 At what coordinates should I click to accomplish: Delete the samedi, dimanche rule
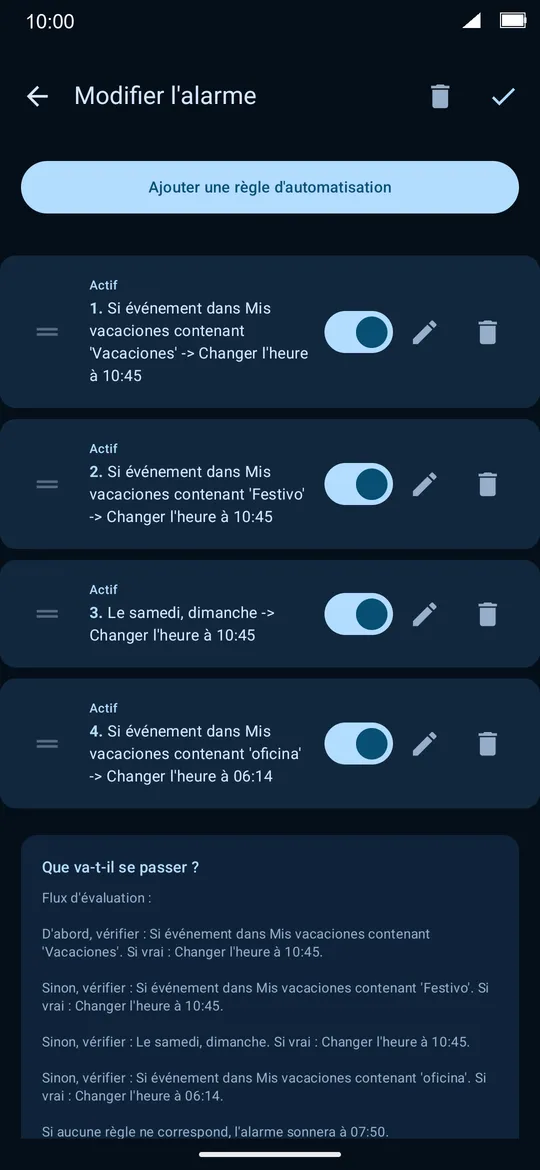(x=487, y=614)
